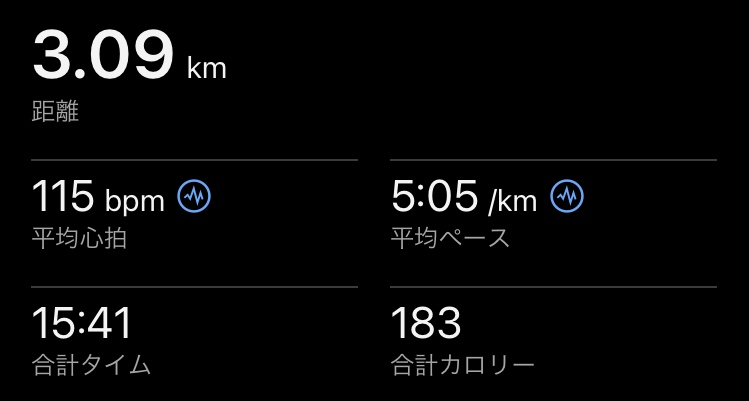This screenshot has height=401, width=749.
Task: Open the heart rate chart icon beside 115 bpm
Action: (x=194, y=197)
